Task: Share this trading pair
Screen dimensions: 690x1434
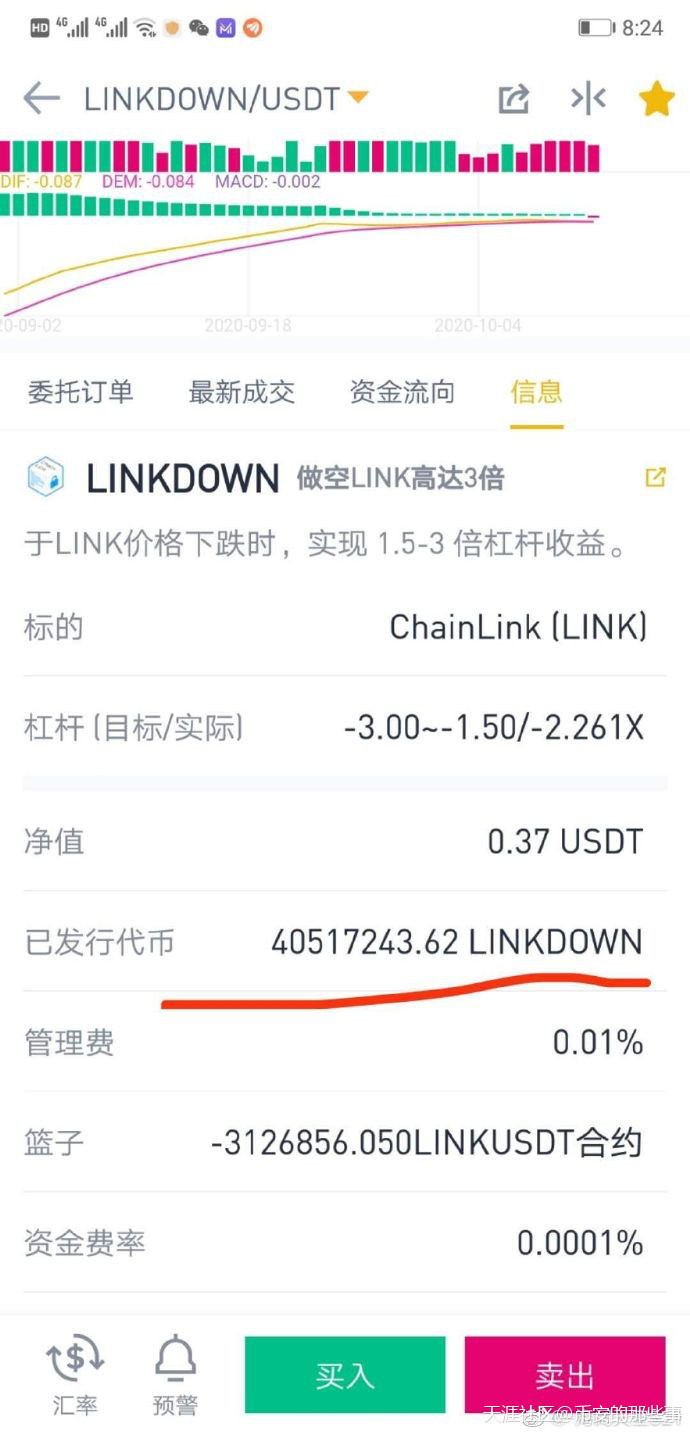Action: coord(513,98)
